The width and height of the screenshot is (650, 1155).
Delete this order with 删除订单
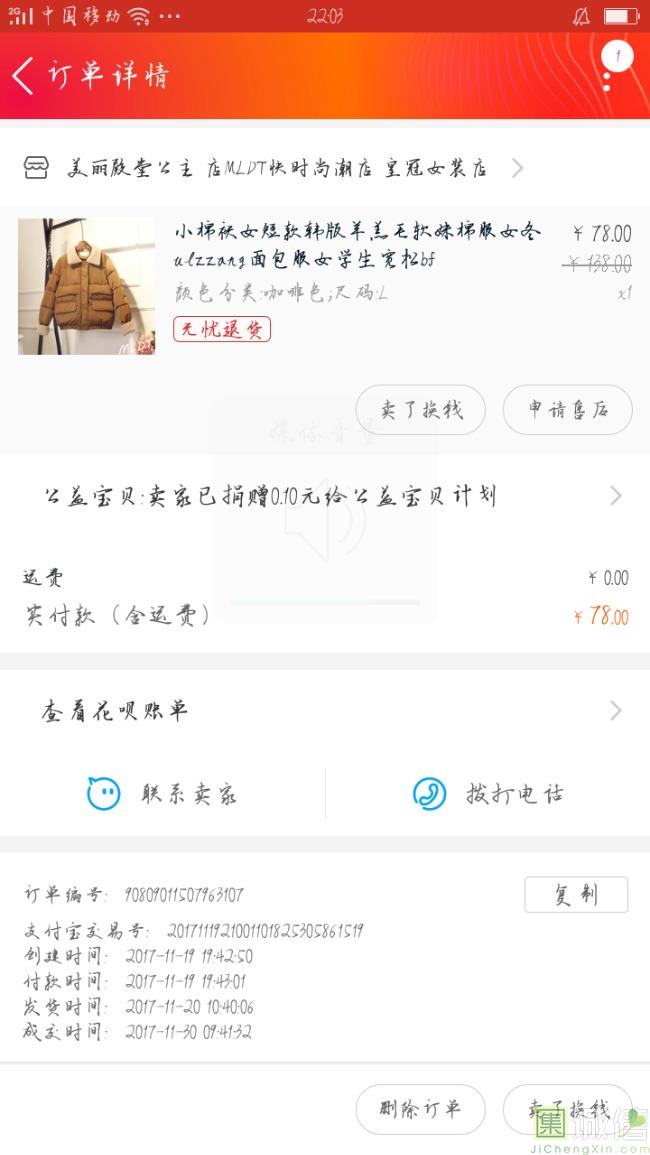421,1109
